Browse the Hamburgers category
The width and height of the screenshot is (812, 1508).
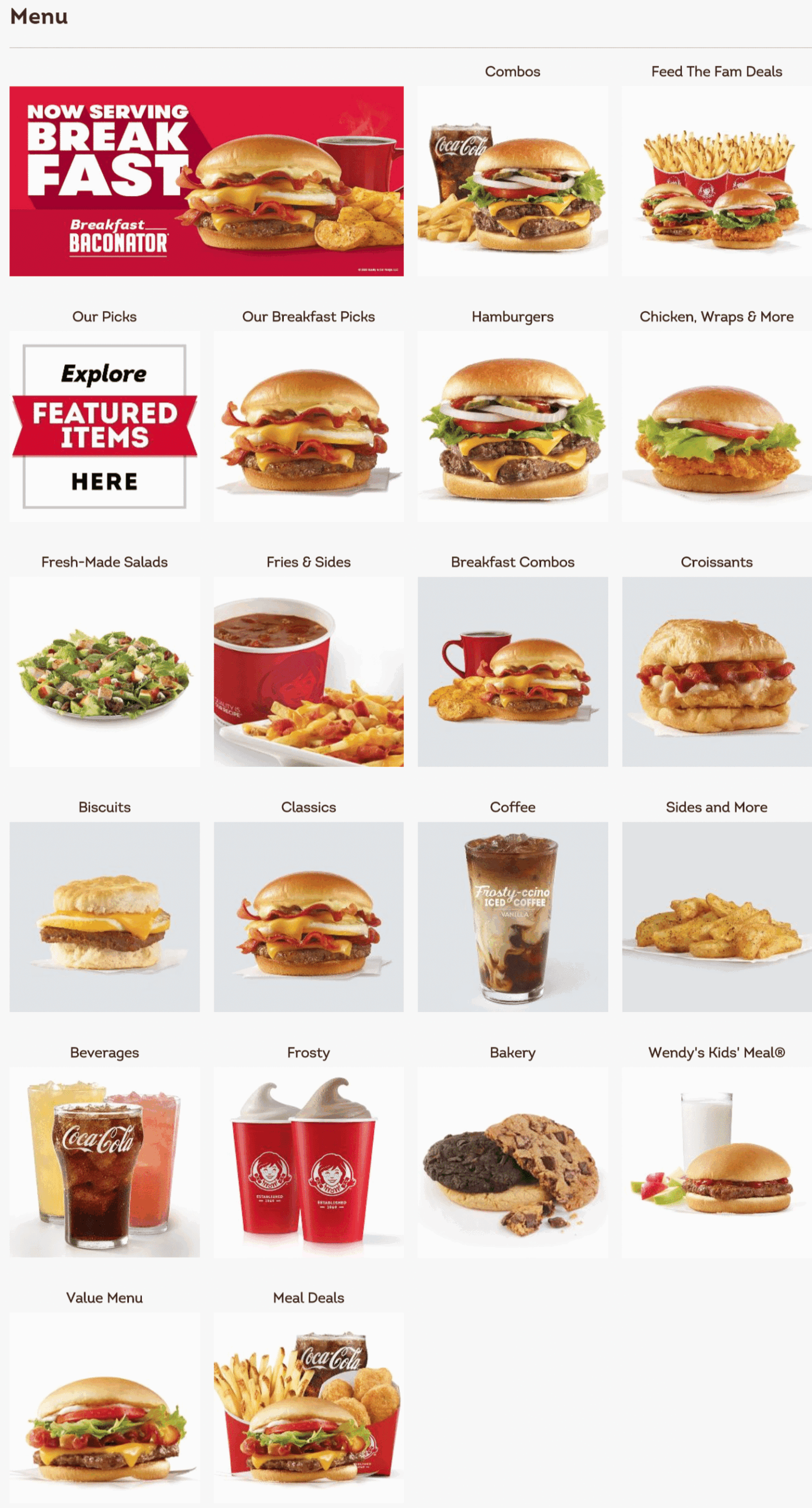(x=512, y=426)
